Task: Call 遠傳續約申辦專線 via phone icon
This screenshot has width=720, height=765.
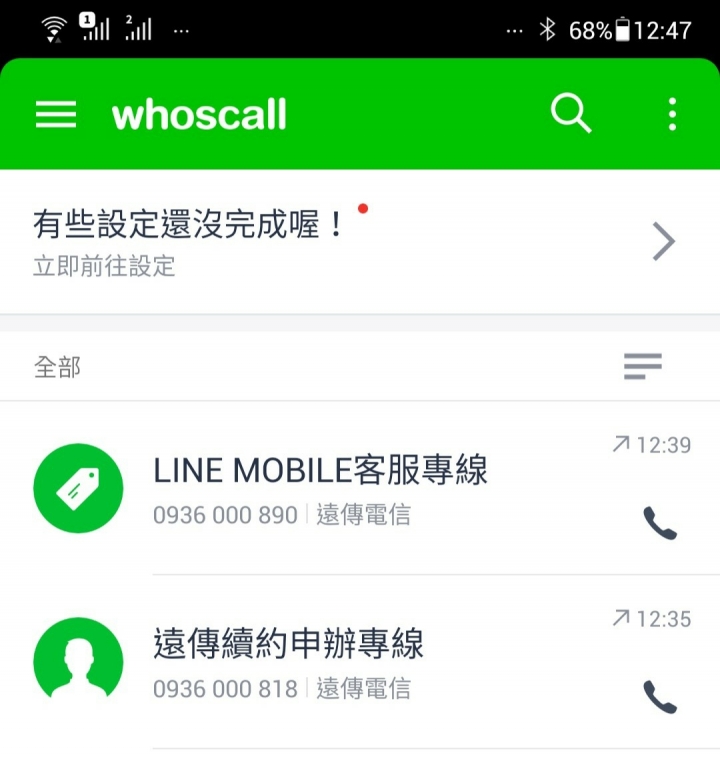Action: 659,697
